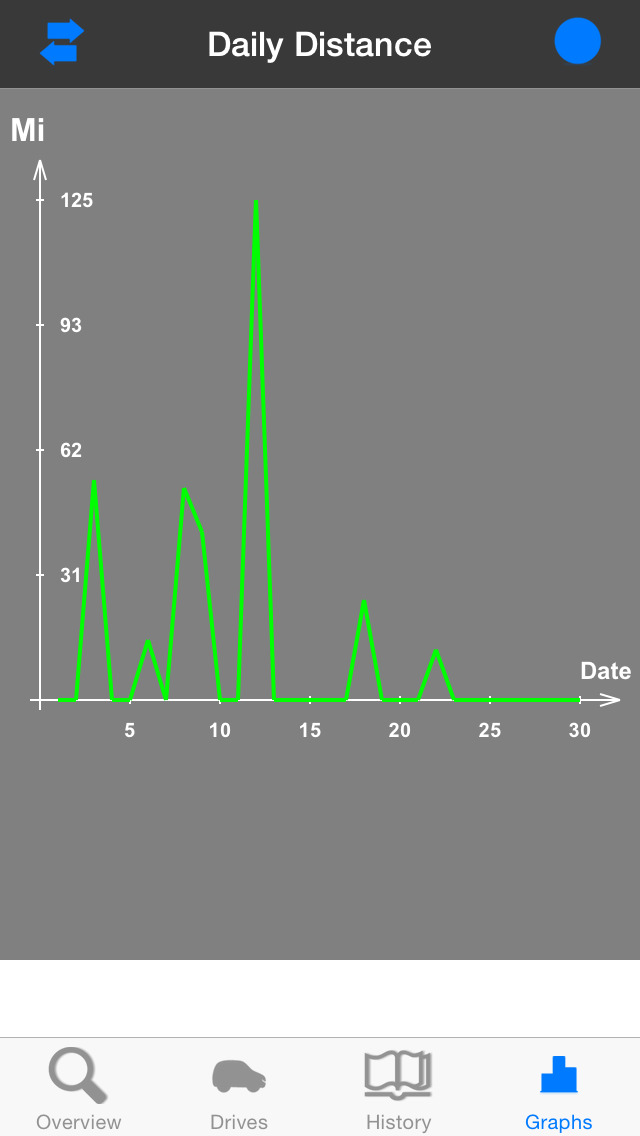Tap the blue swap arrows icon
The width and height of the screenshot is (640, 1136).
[62, 43]
